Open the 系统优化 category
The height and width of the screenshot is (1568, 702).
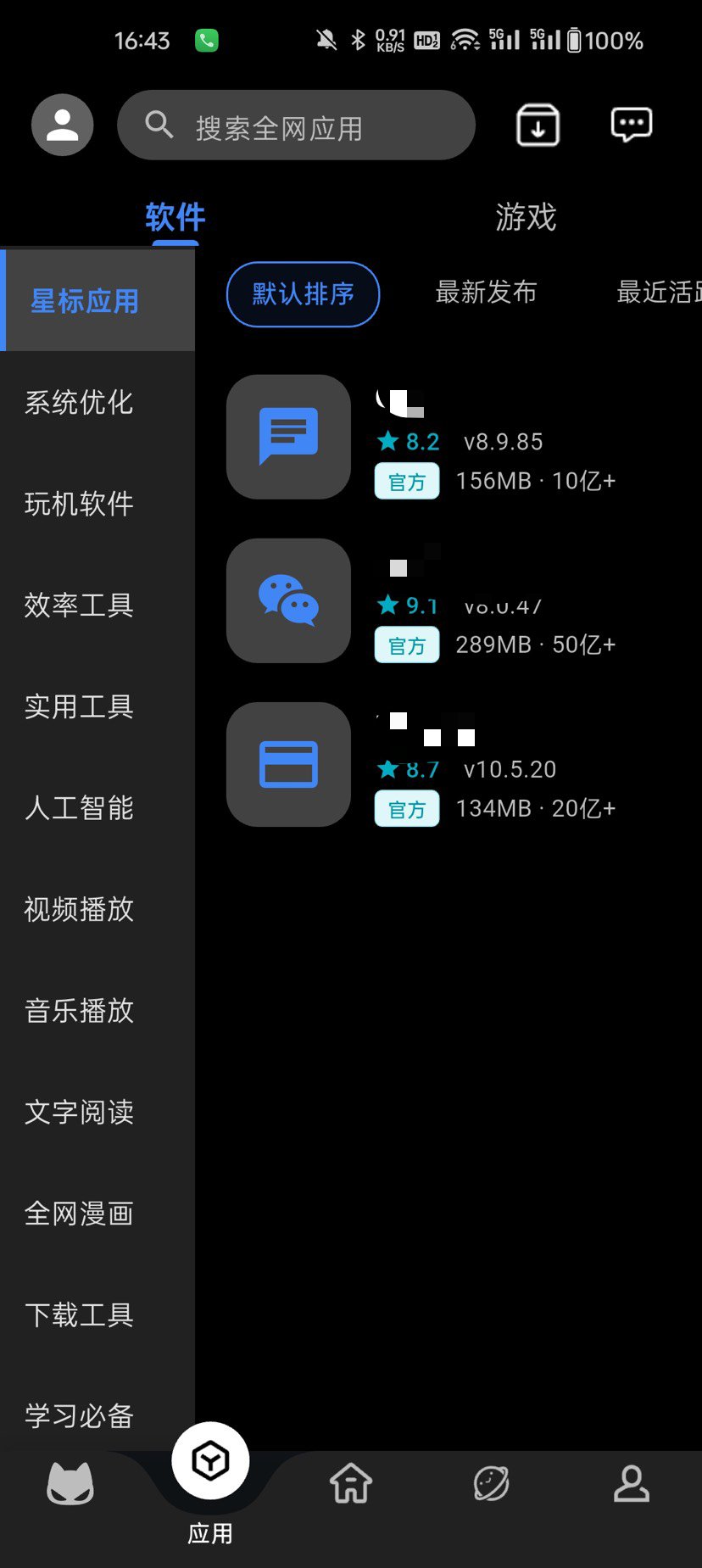[x=78, y=403]
